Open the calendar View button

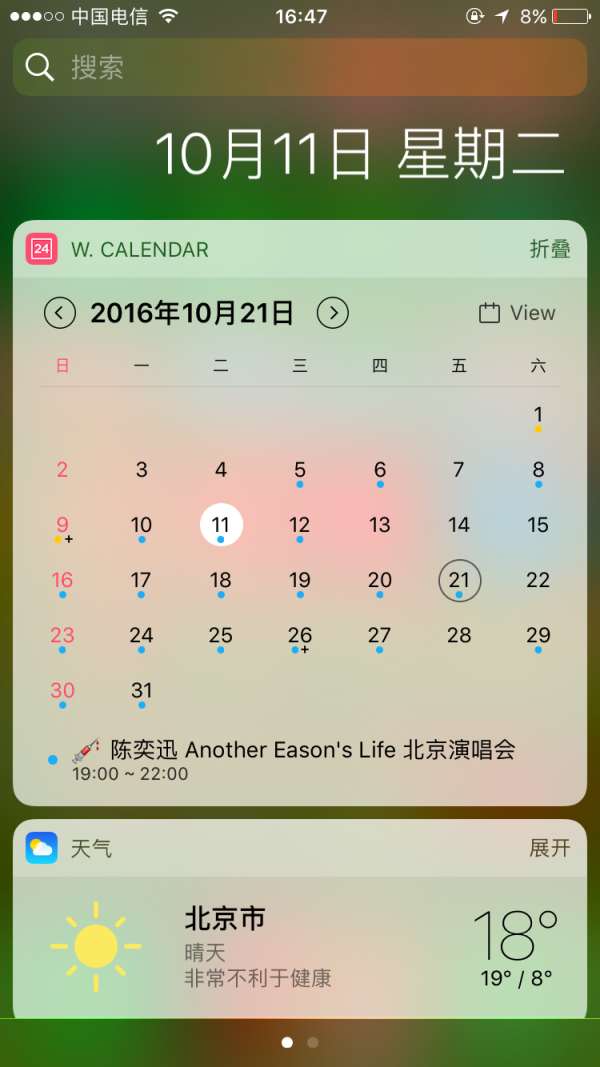coord(517,313)
